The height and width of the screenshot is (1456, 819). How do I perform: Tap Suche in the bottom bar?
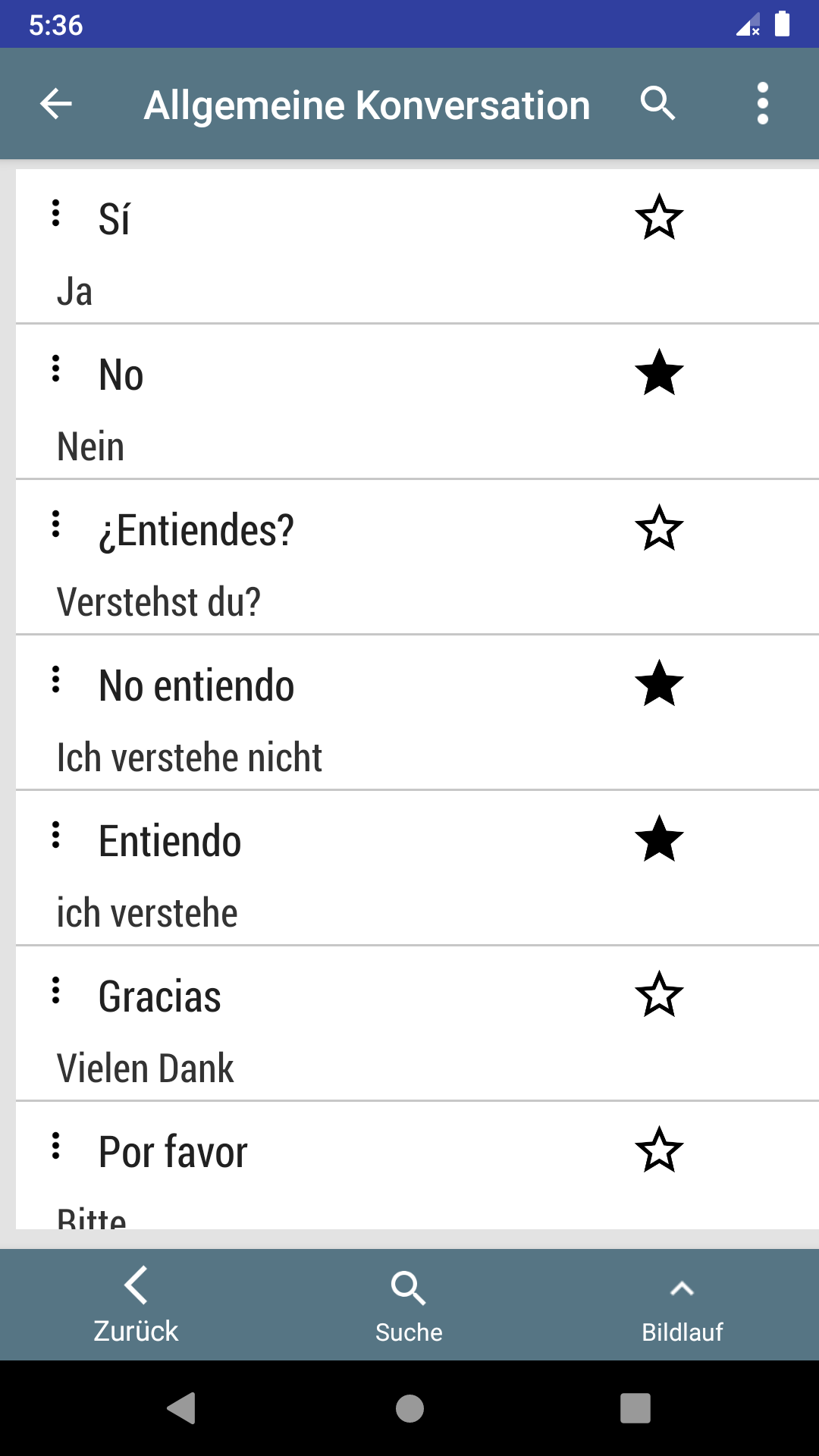(409, 1305)
